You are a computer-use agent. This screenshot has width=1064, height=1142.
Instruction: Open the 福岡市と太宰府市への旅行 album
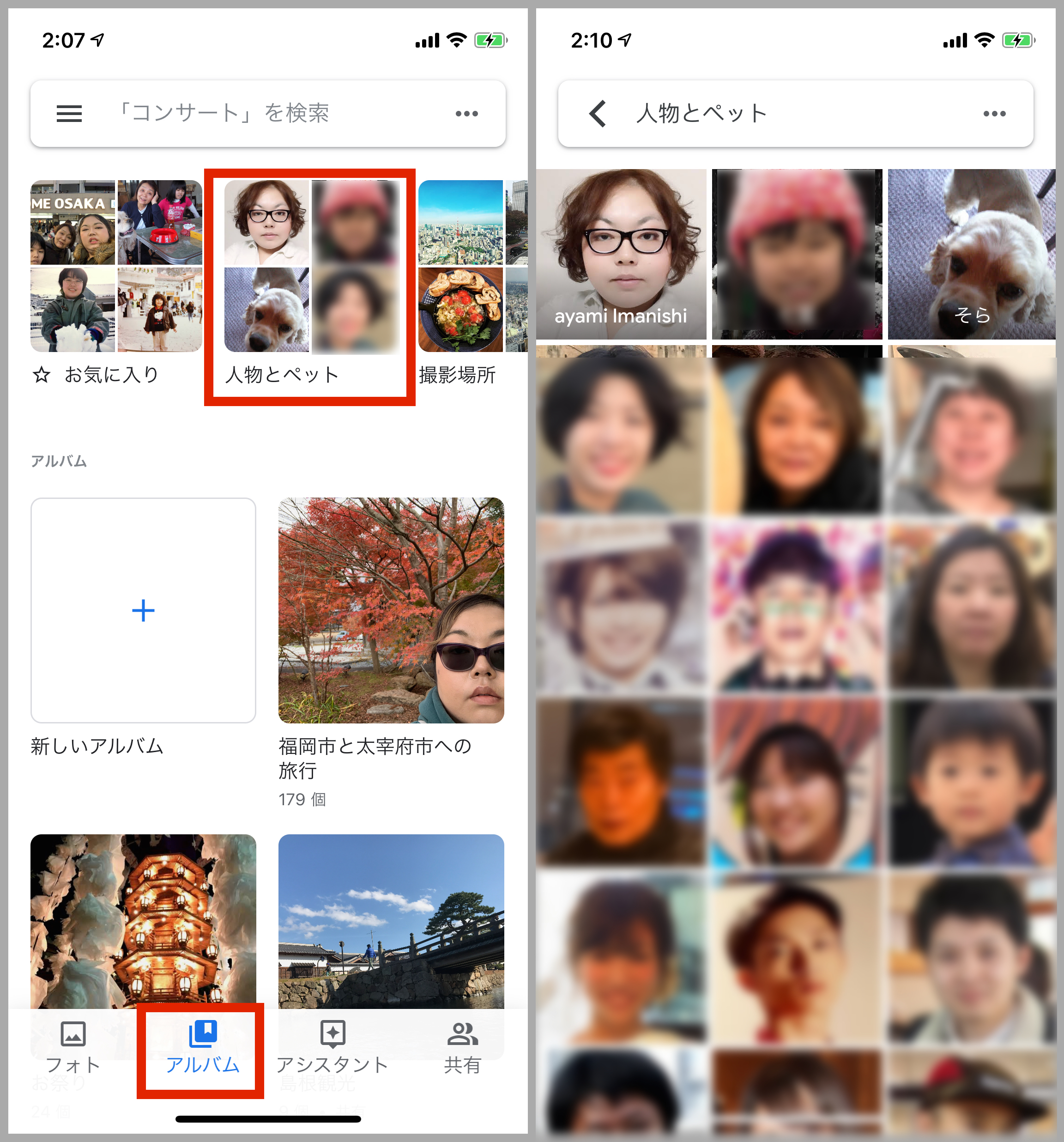[391, 610]
